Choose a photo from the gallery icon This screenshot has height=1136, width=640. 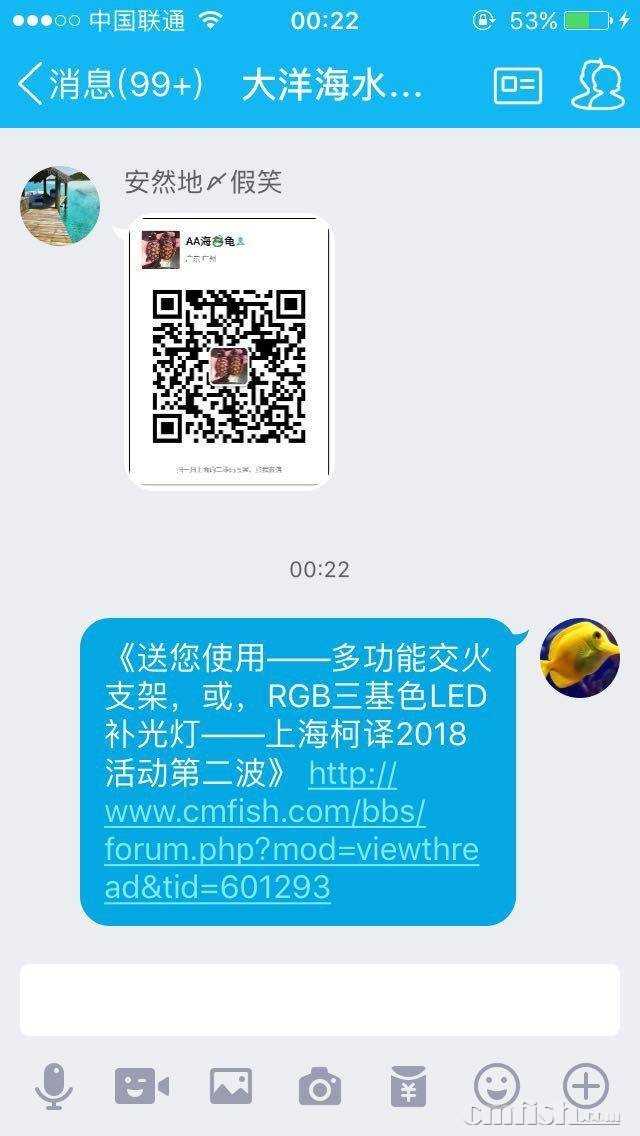[x=230, y=1086]
